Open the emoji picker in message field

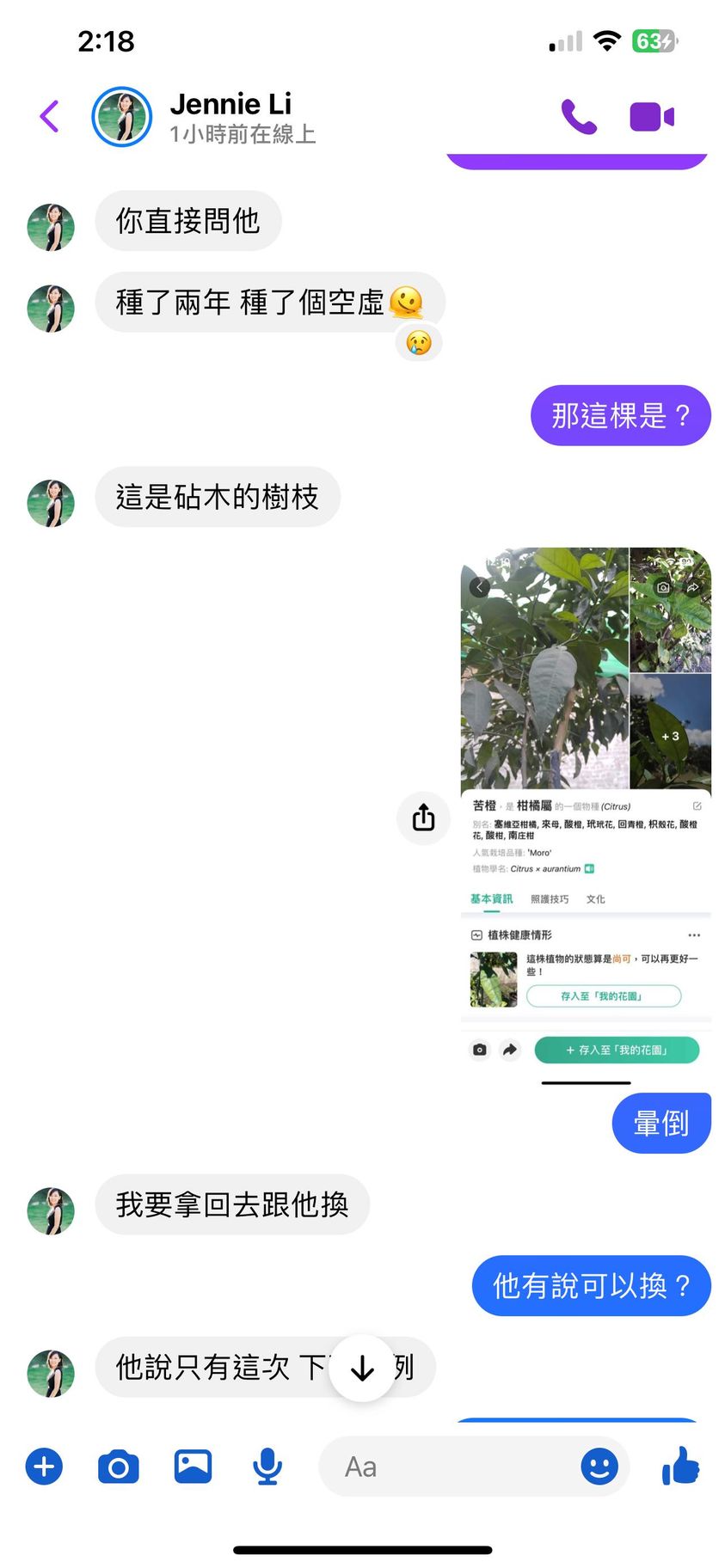coord(599,1466)
